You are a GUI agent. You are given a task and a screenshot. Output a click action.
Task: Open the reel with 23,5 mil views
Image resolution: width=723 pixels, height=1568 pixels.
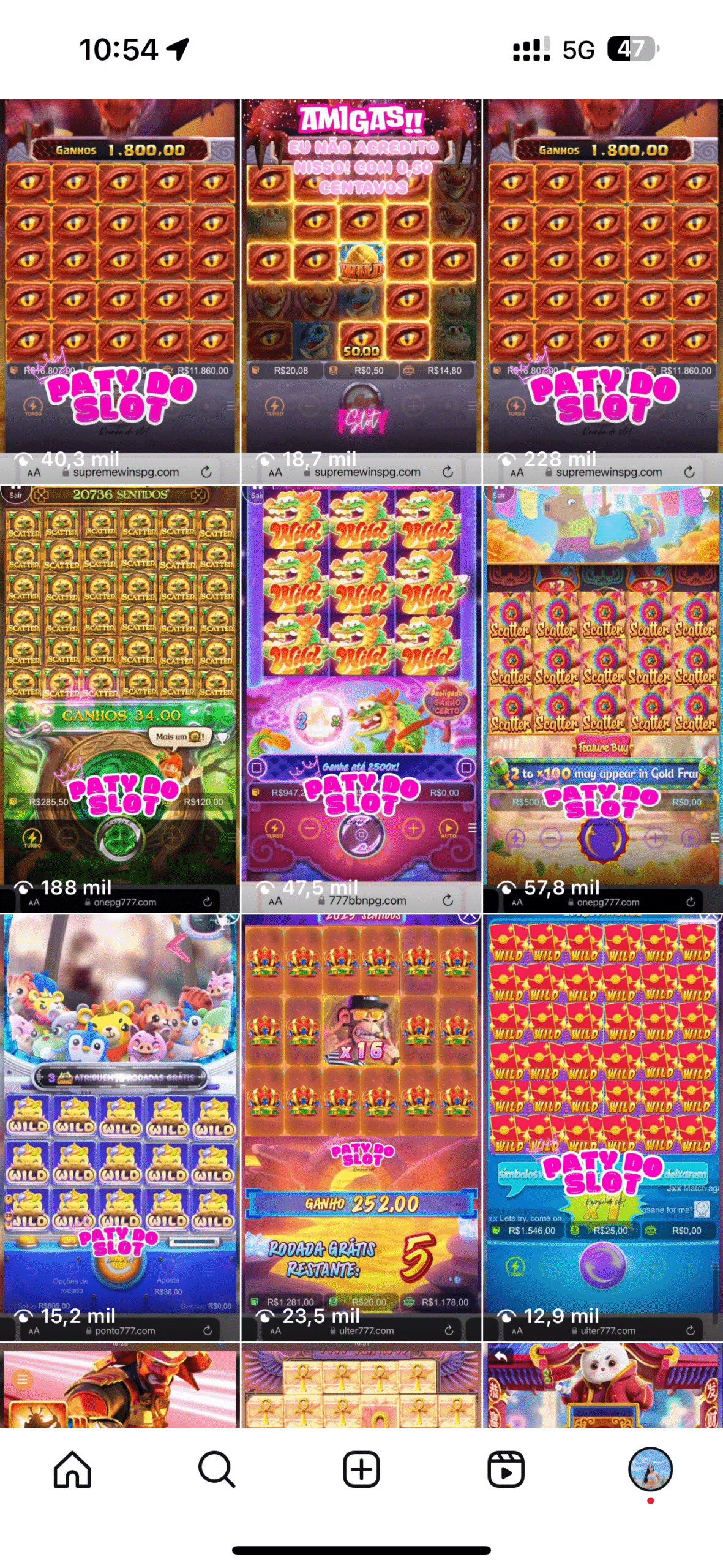pyautogui.click(x=361, y=1128)
